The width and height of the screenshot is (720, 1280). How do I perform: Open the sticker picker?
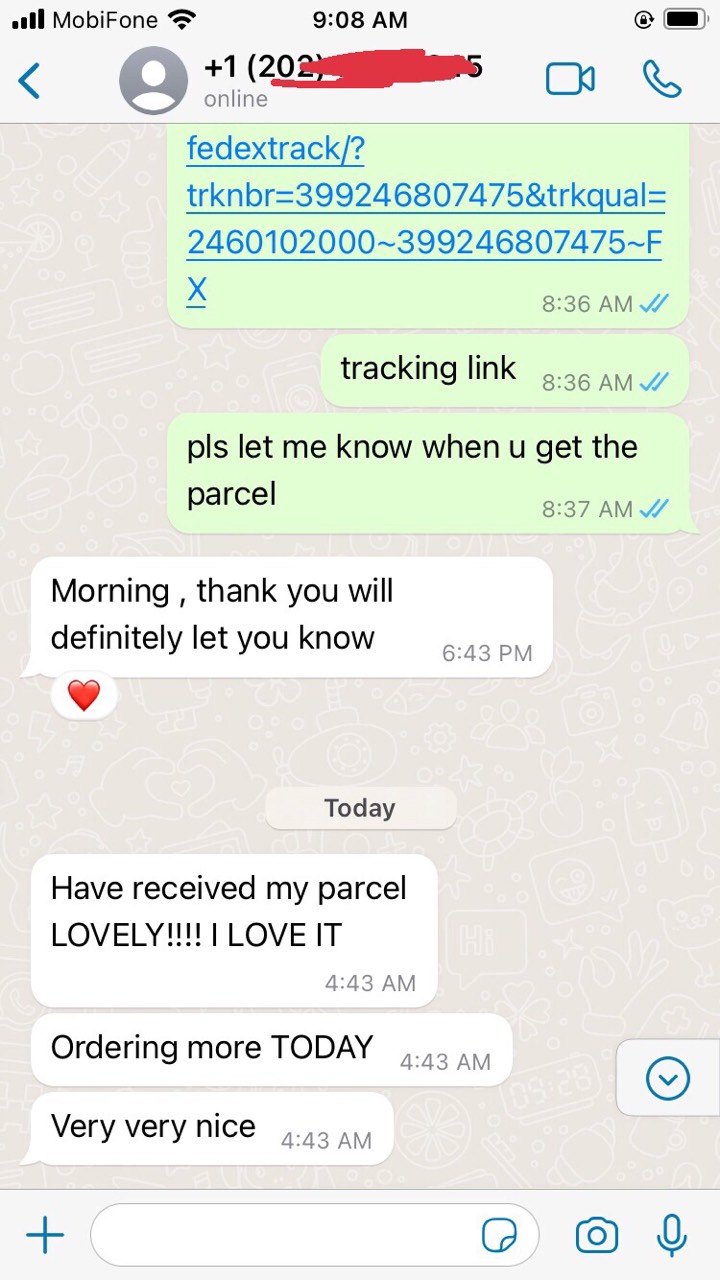pos(499,1236)
